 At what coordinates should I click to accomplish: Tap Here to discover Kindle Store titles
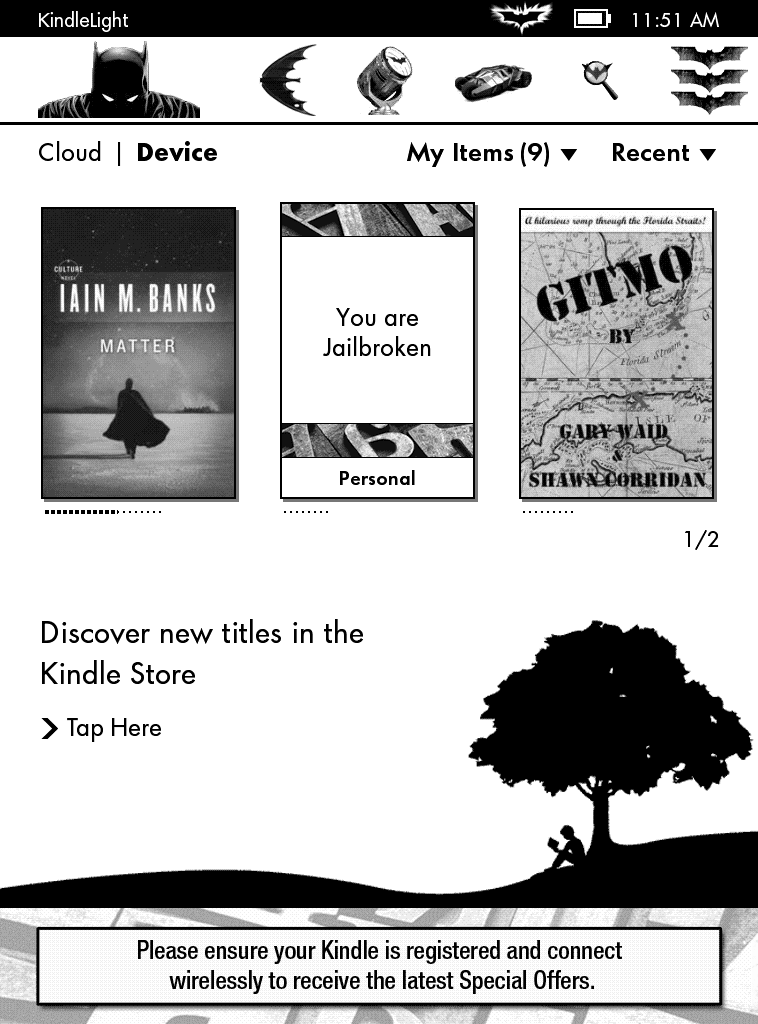click(102, 728)
